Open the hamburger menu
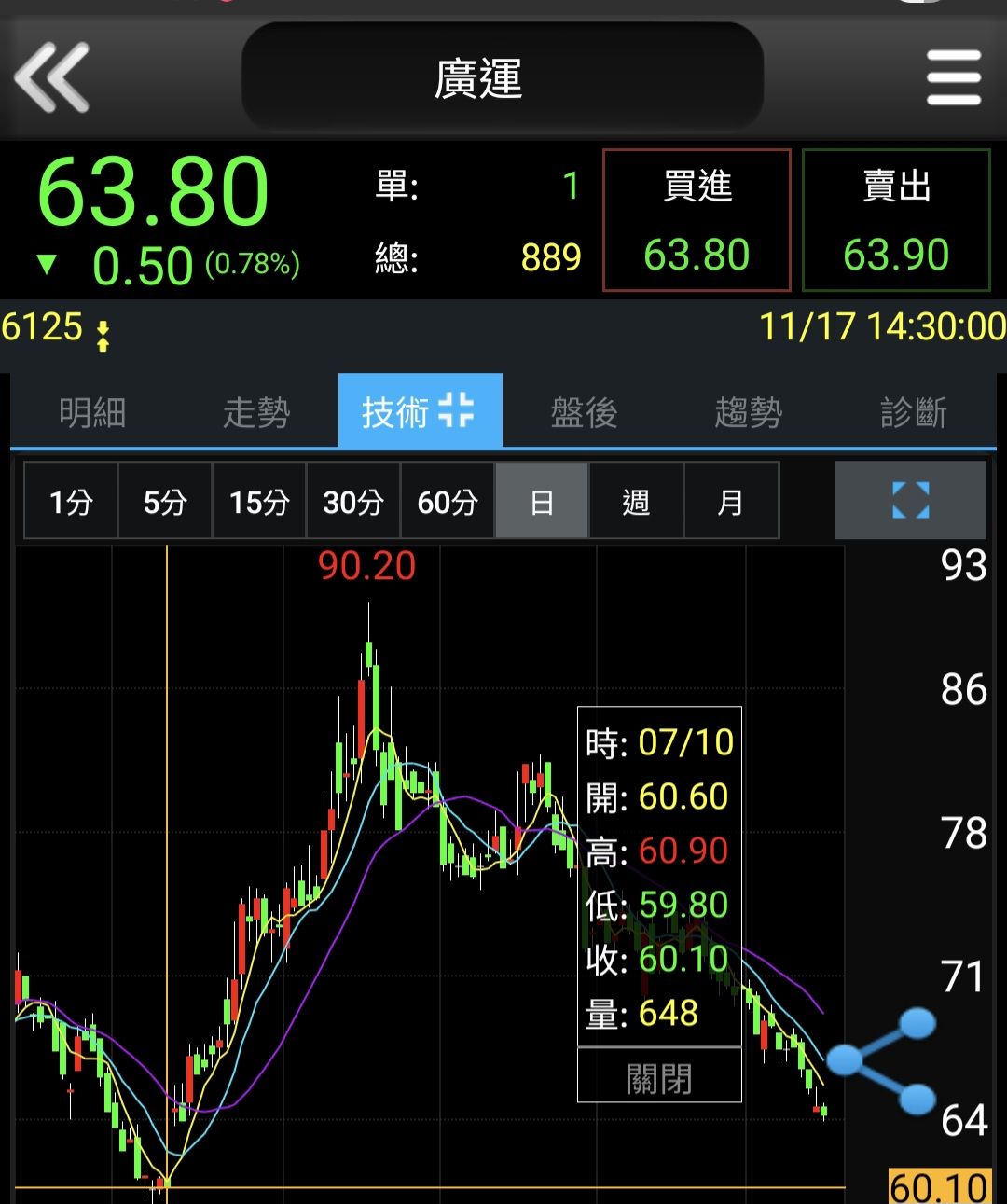 (953, 77)
